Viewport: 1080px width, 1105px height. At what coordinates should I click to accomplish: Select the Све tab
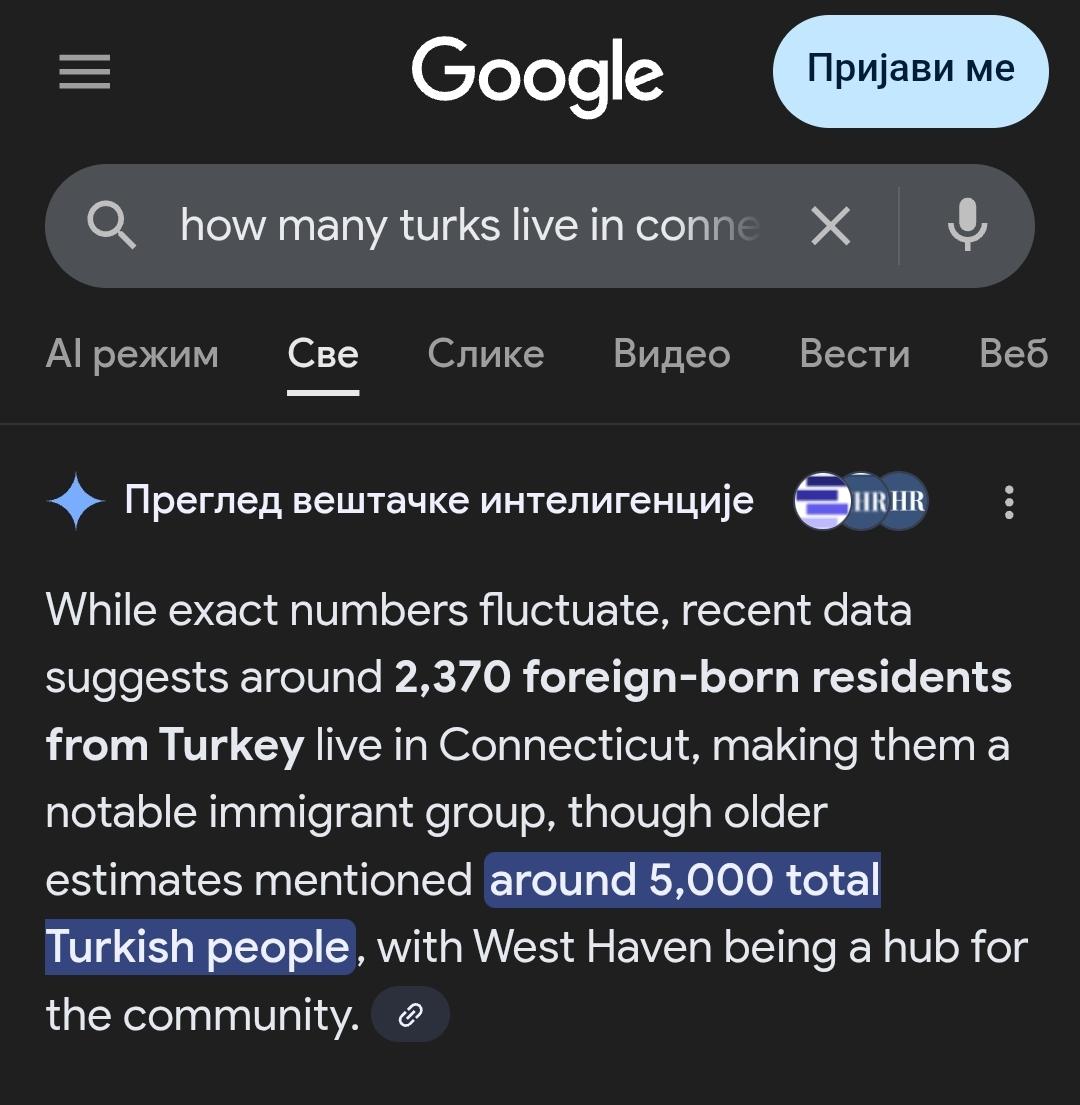click(323, 354)
